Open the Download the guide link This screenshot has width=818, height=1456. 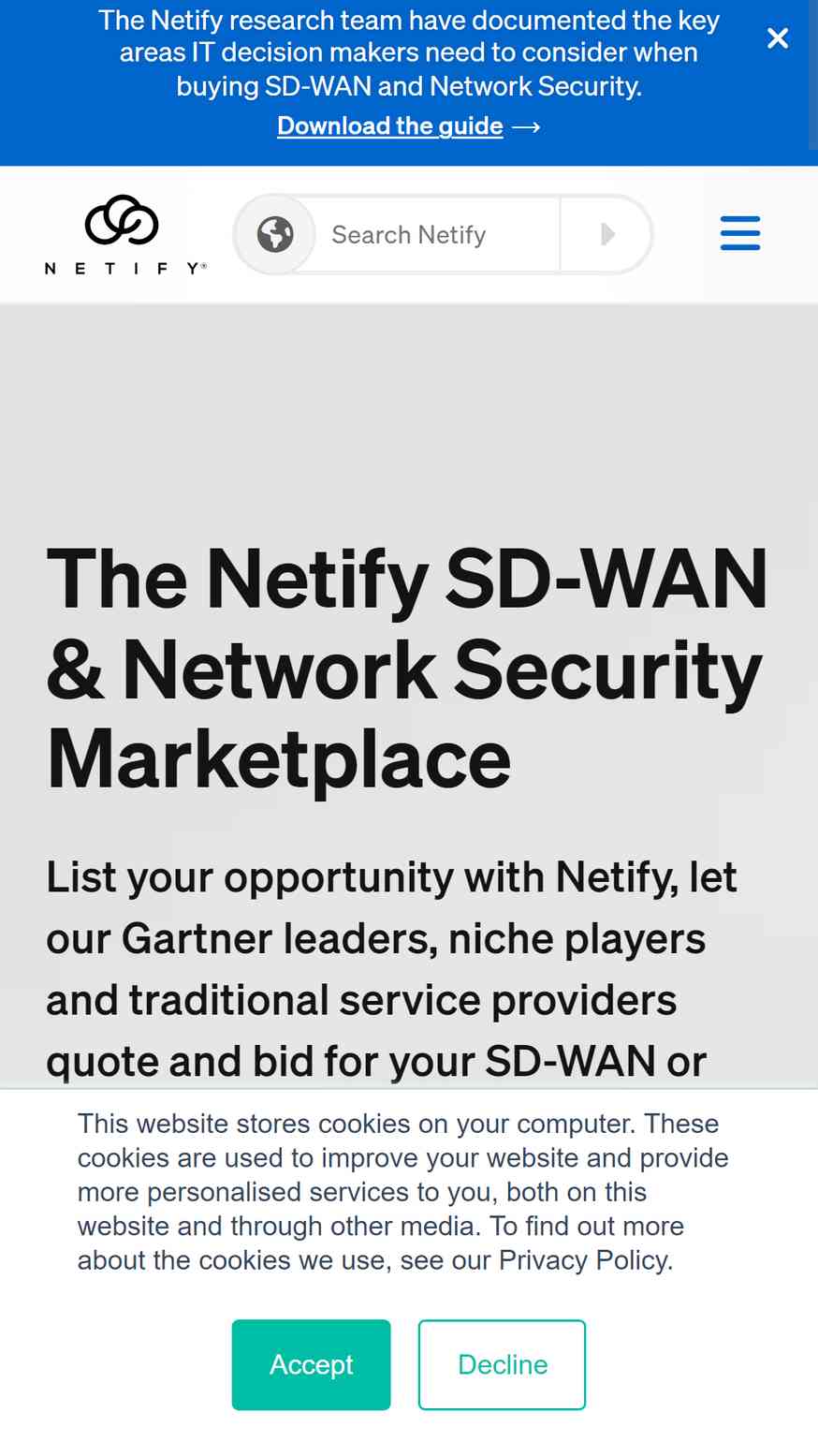(x=409, y=126)
